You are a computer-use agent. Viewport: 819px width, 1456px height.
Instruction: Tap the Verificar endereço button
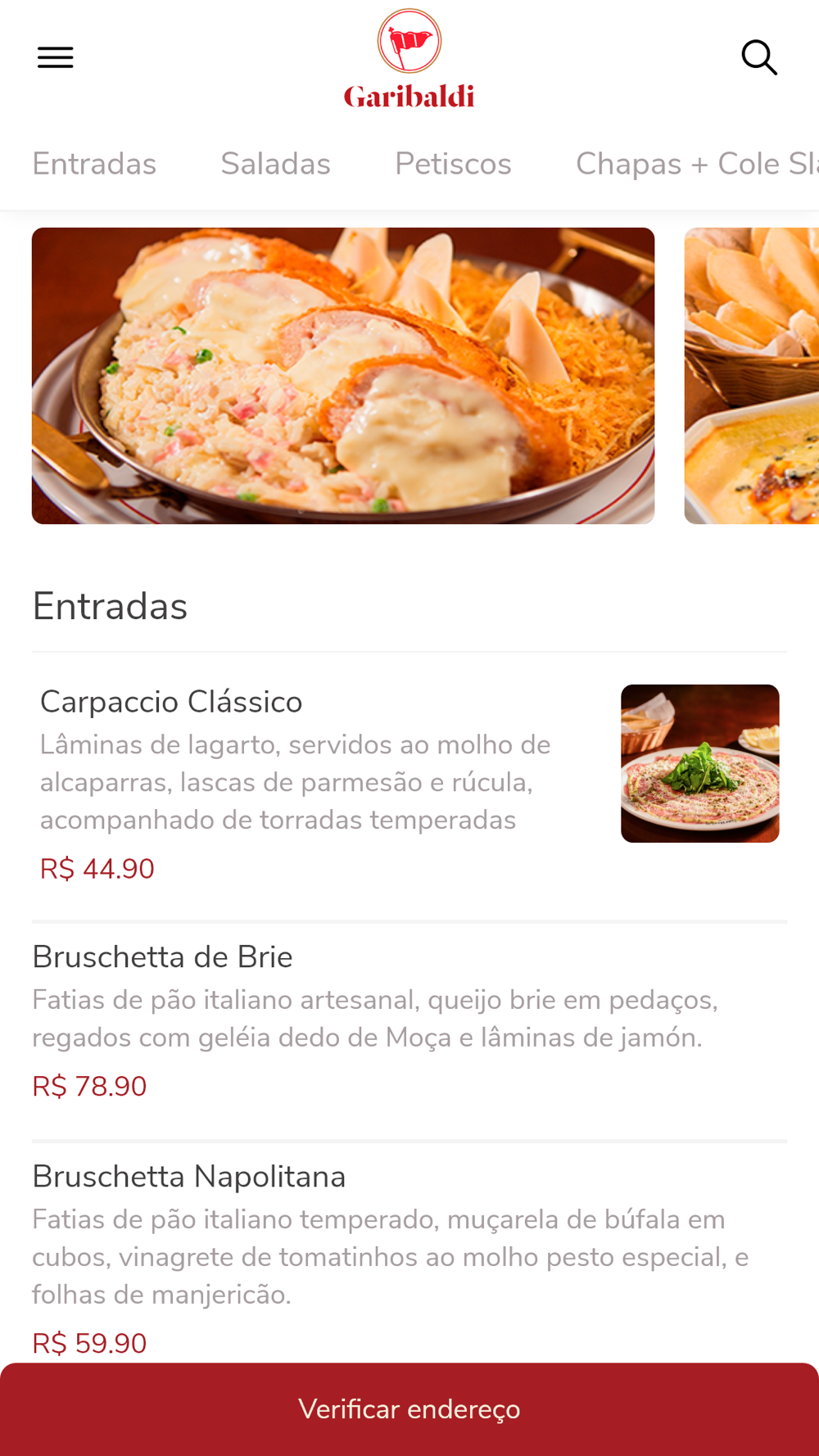(409, 1409)
